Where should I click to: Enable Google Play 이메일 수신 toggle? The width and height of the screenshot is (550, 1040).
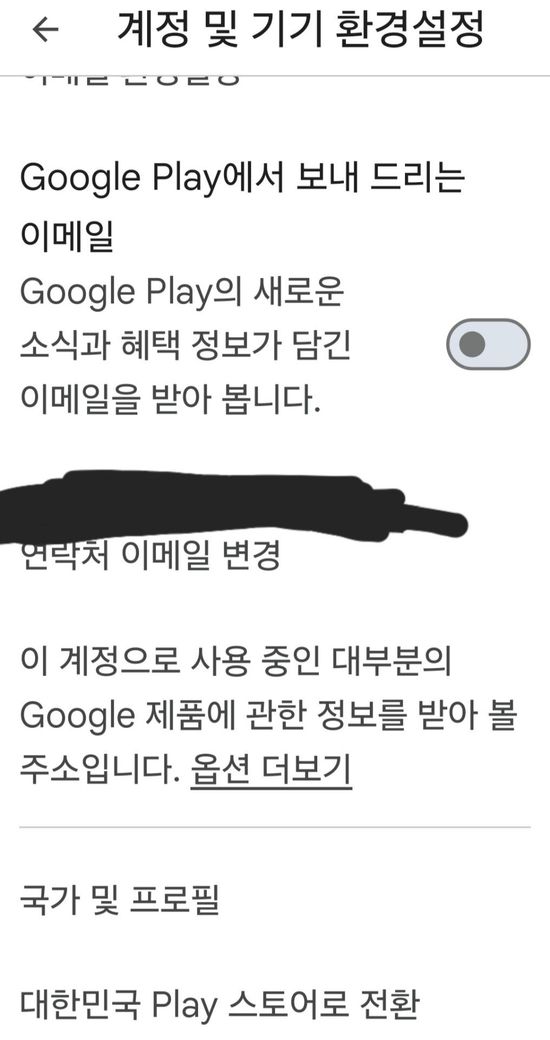coord(488,344)
